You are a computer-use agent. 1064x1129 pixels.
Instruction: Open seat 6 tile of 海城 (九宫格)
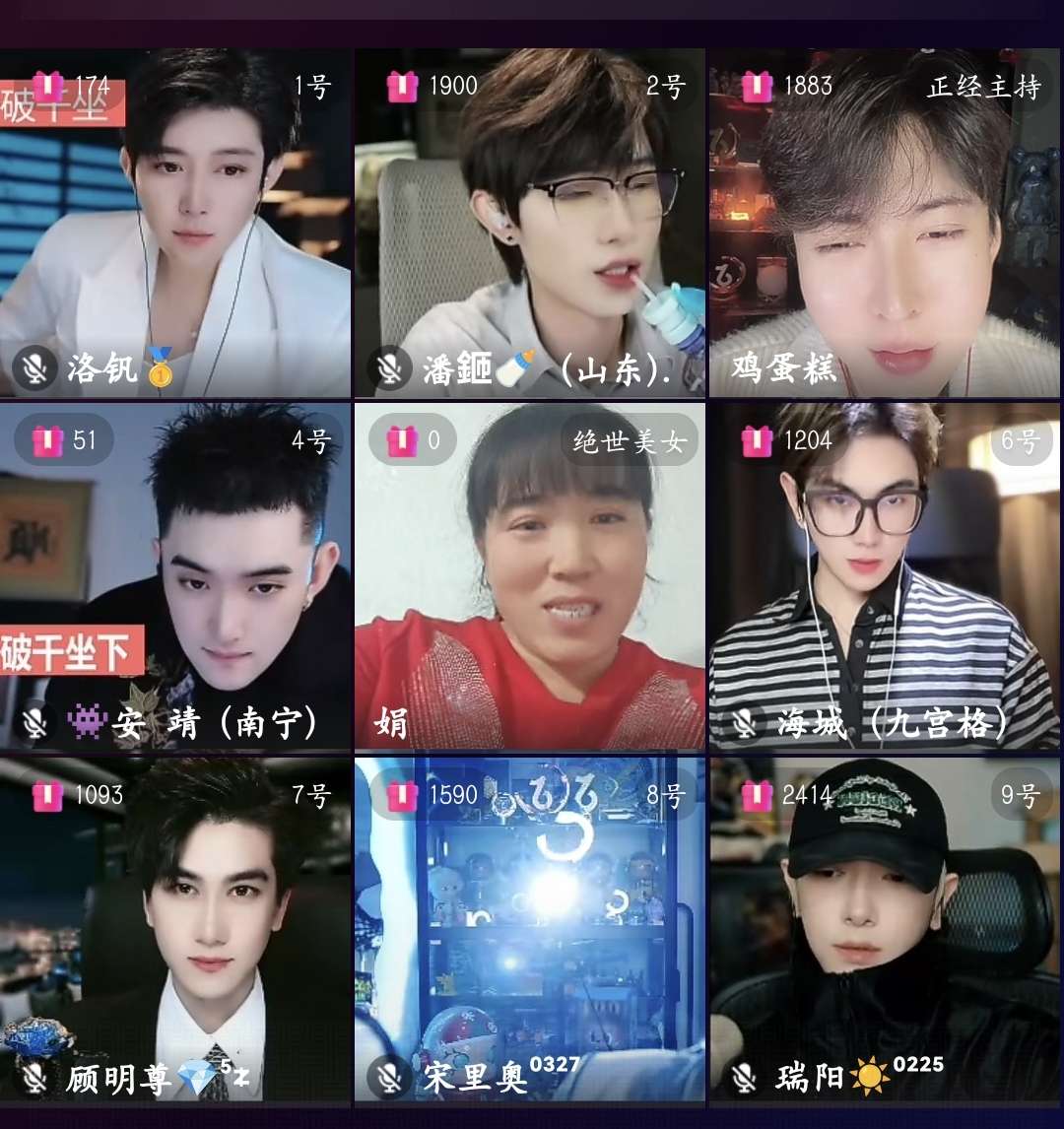[885, 576]
